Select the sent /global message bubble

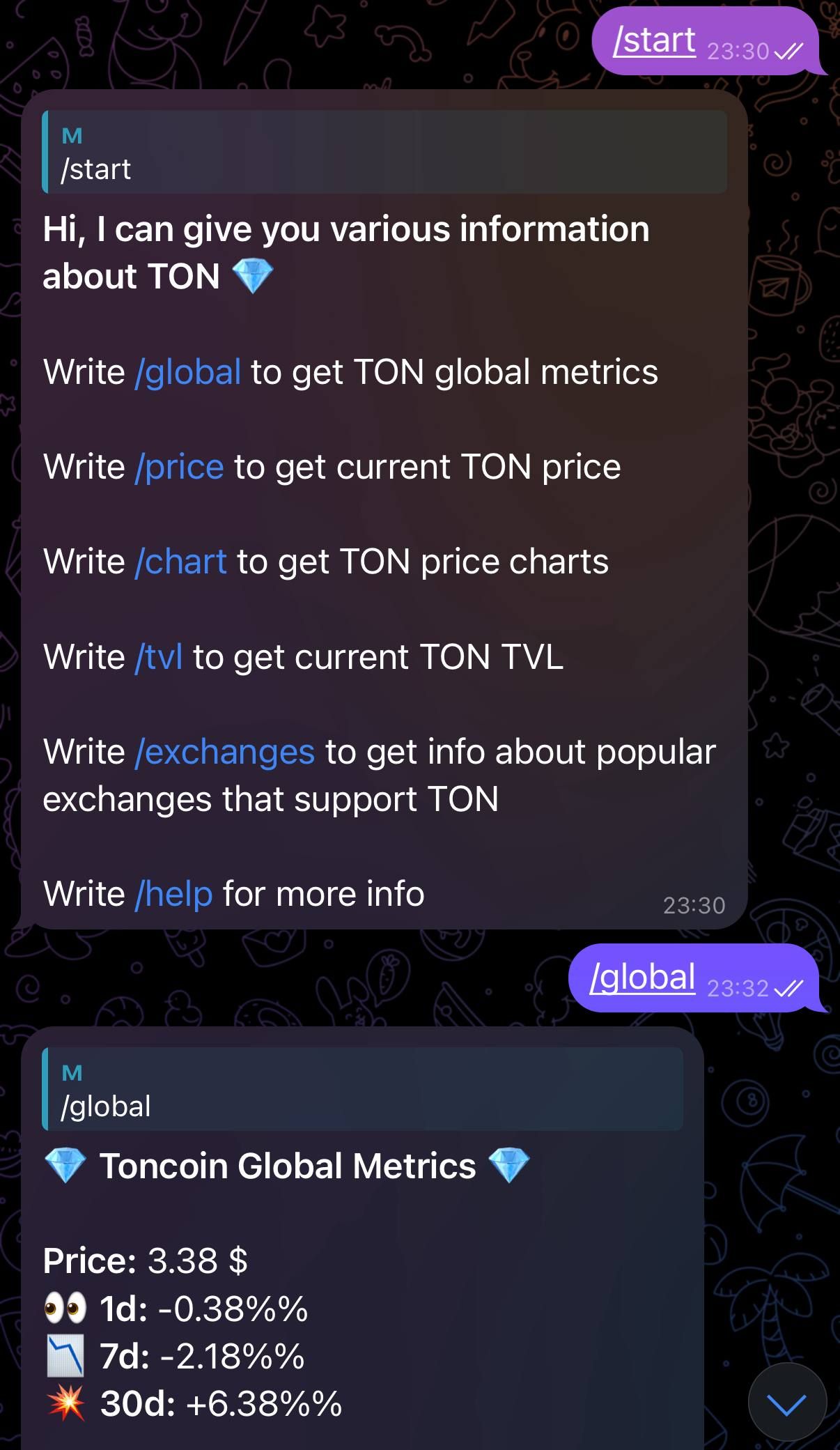[x=641, y=977]
